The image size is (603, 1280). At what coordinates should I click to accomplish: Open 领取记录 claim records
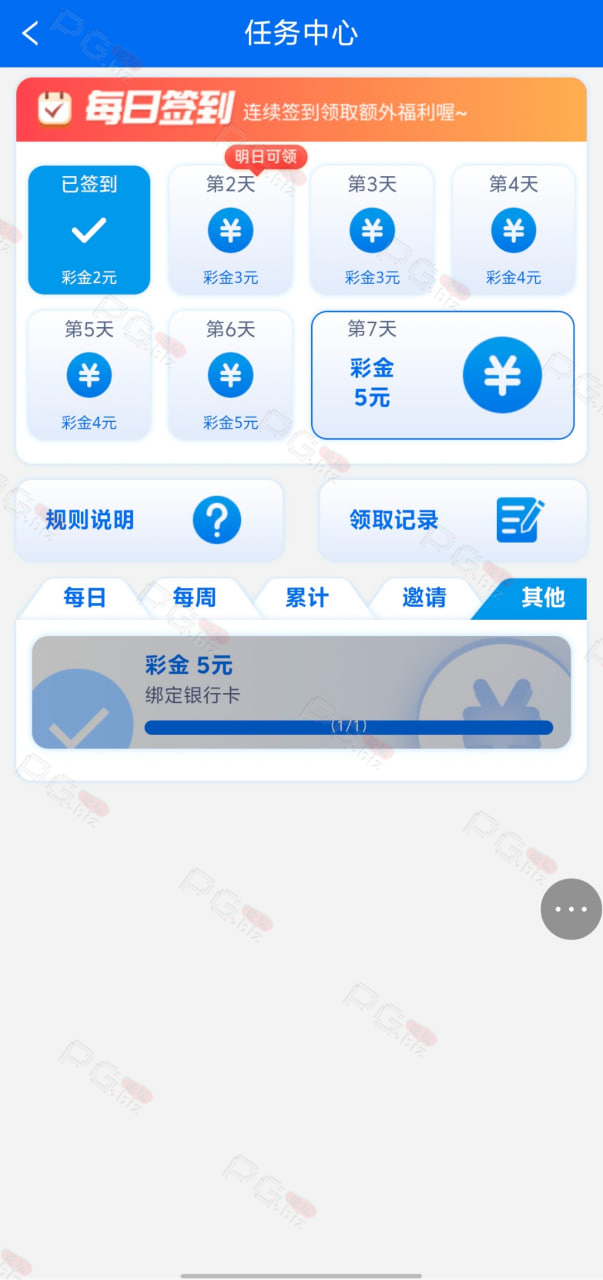coord(453,520)
